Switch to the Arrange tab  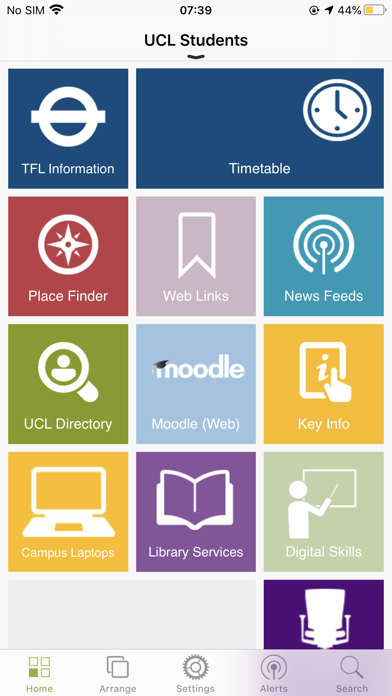(x=118, y=674)
